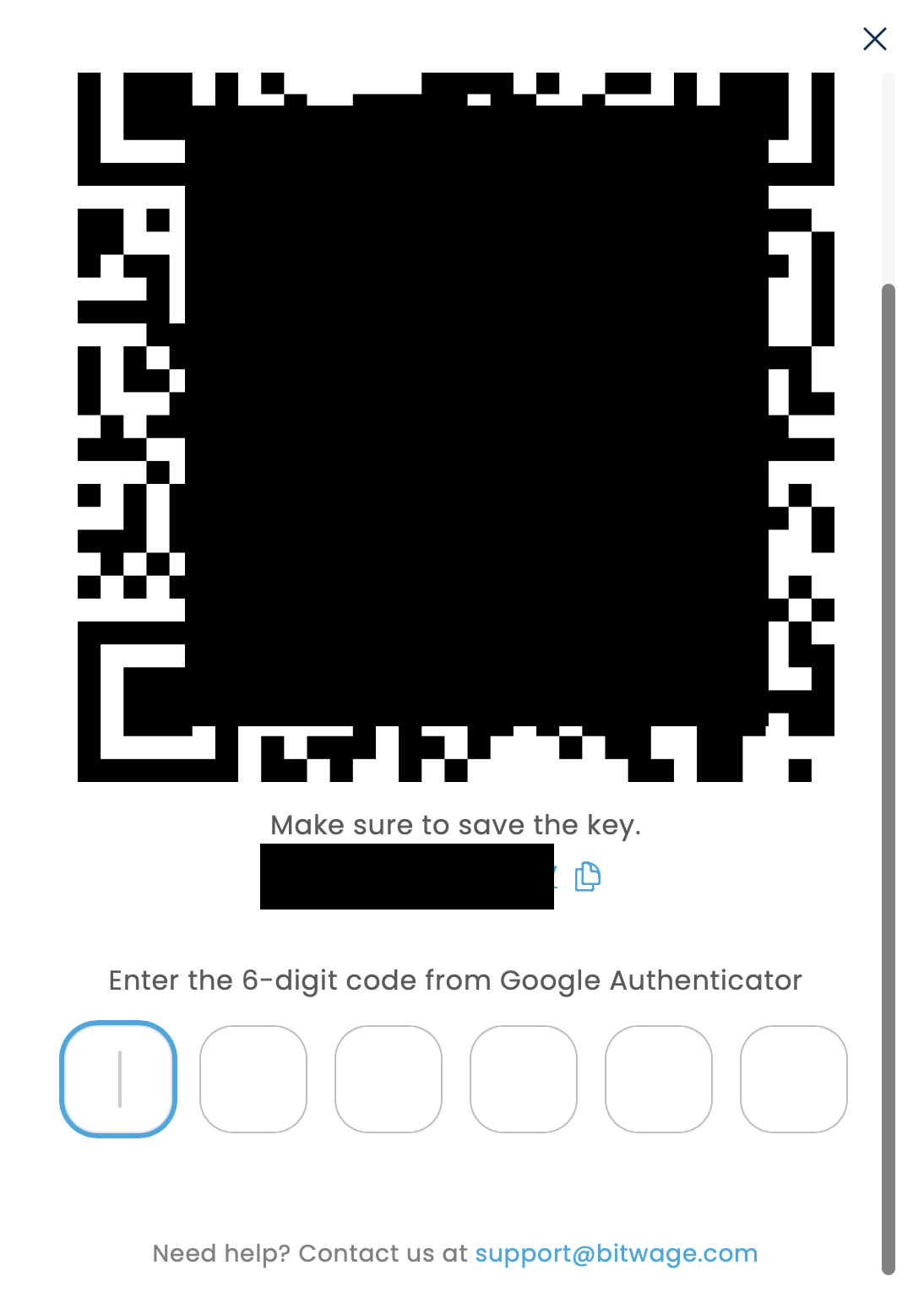Focus the first code digit box

118,1078
